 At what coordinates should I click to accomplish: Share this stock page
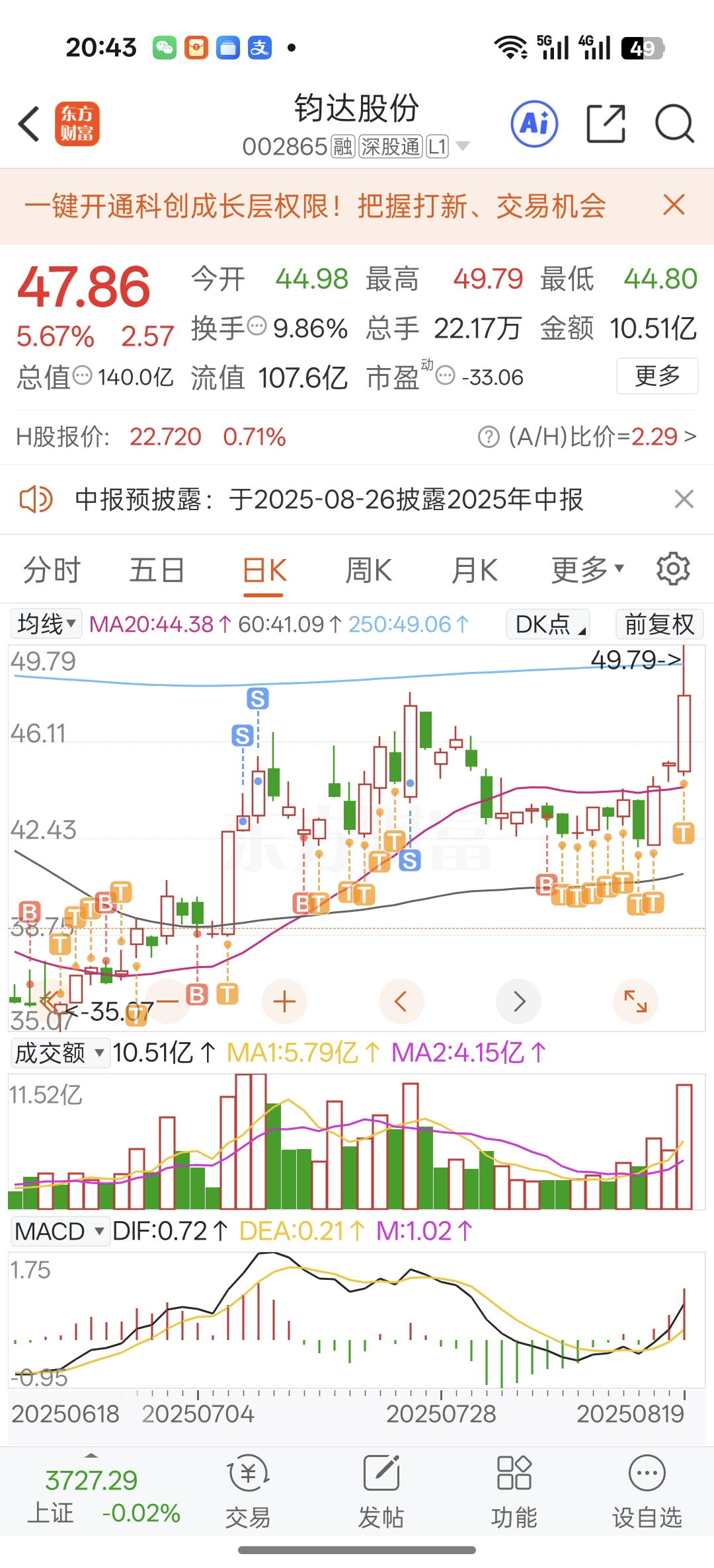[x=606, y=124]
